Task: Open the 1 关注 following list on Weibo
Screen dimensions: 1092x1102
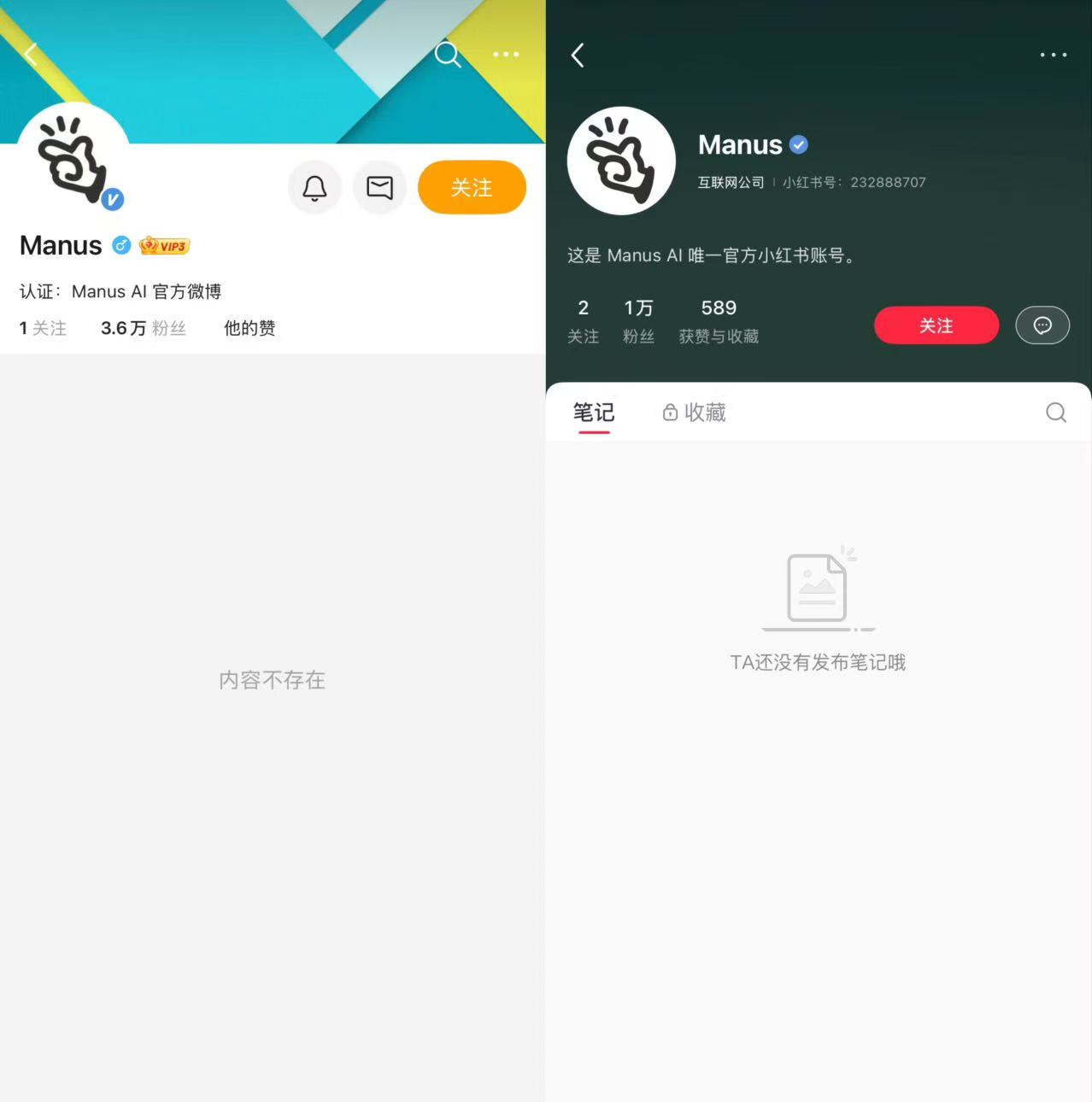Action: point(43,328)
